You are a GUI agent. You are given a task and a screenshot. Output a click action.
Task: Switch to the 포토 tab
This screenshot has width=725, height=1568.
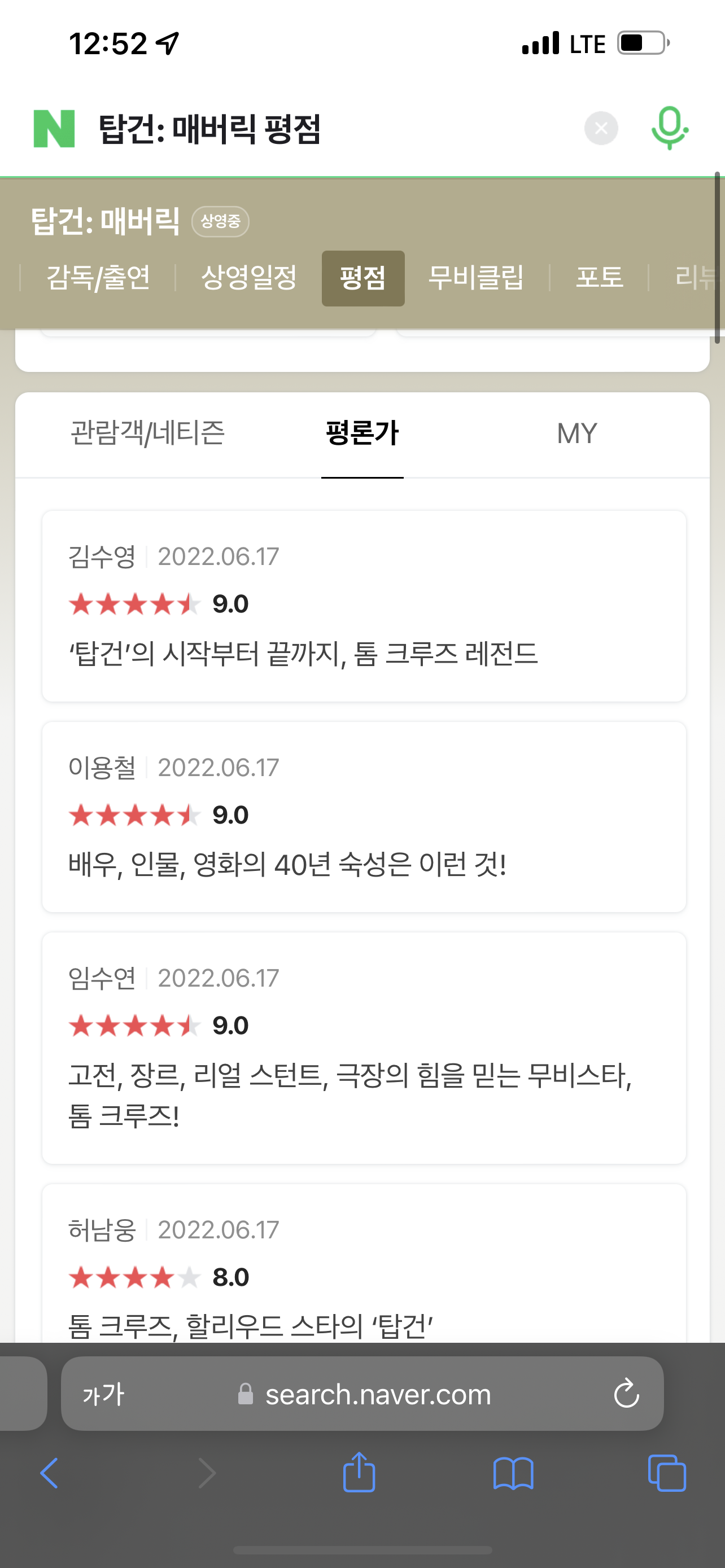(600, 278)
